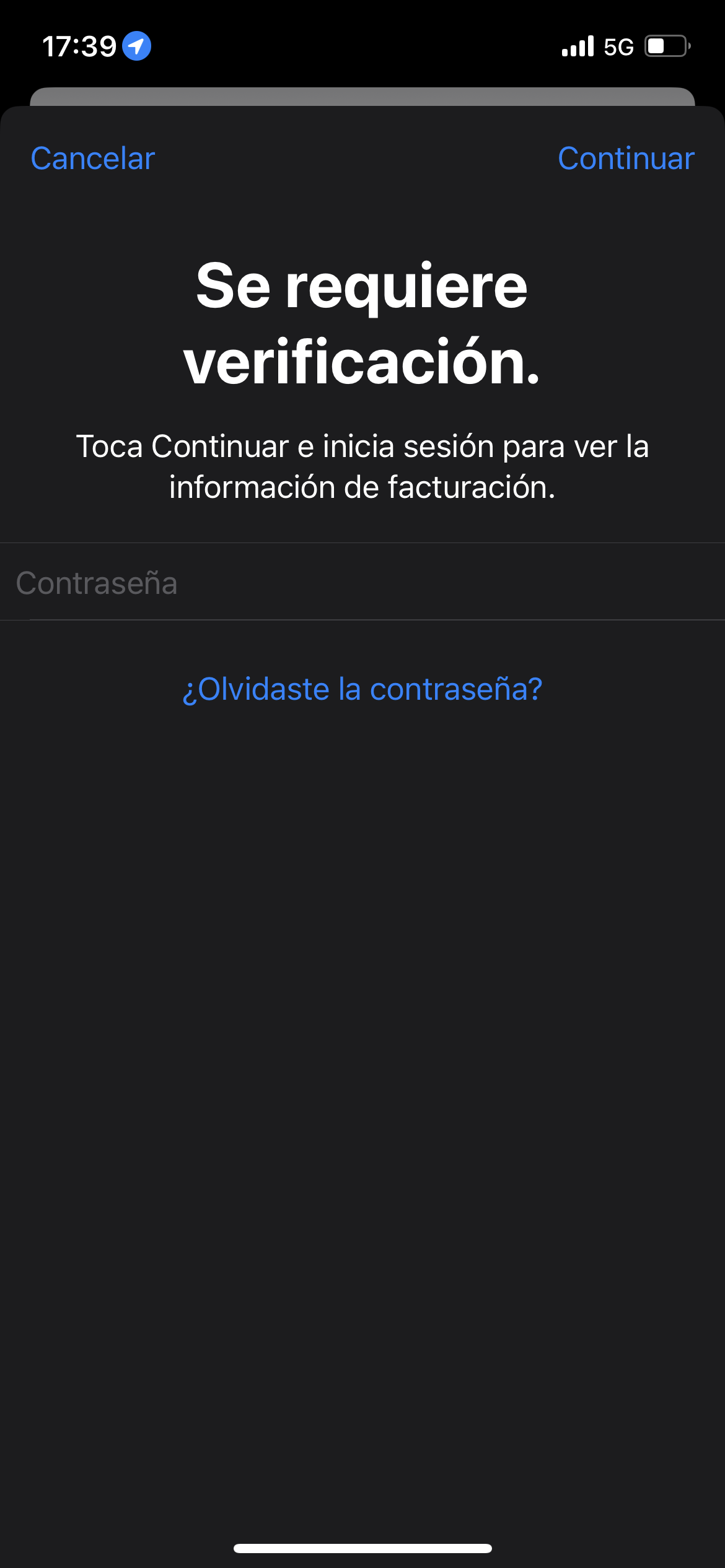Open the ¿Olvidaste la contraseña? link
Screen dimensions: 725x1568
point(362,689)
